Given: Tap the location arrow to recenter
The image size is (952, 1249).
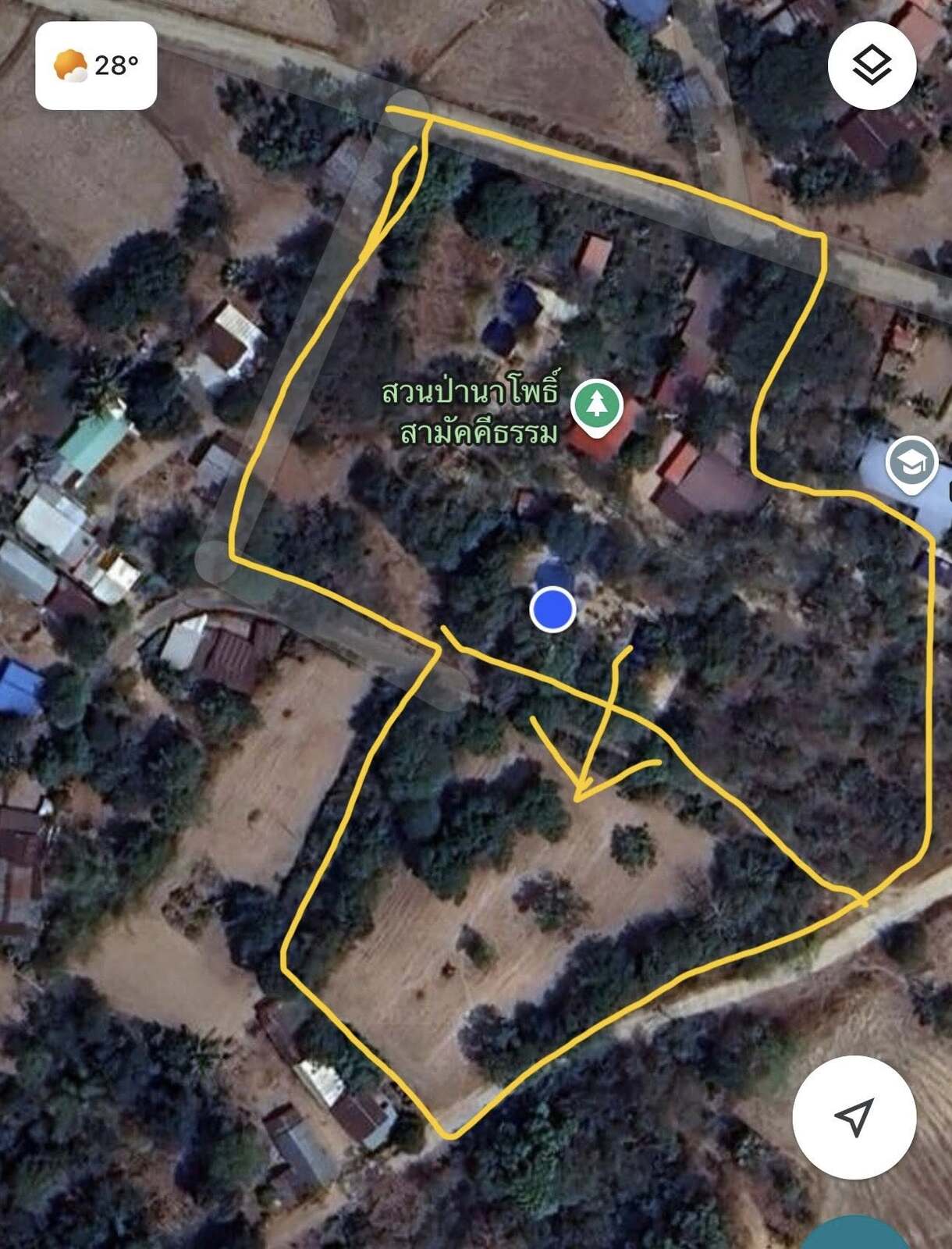Looking at the screenshot, I should [854, 1116].
